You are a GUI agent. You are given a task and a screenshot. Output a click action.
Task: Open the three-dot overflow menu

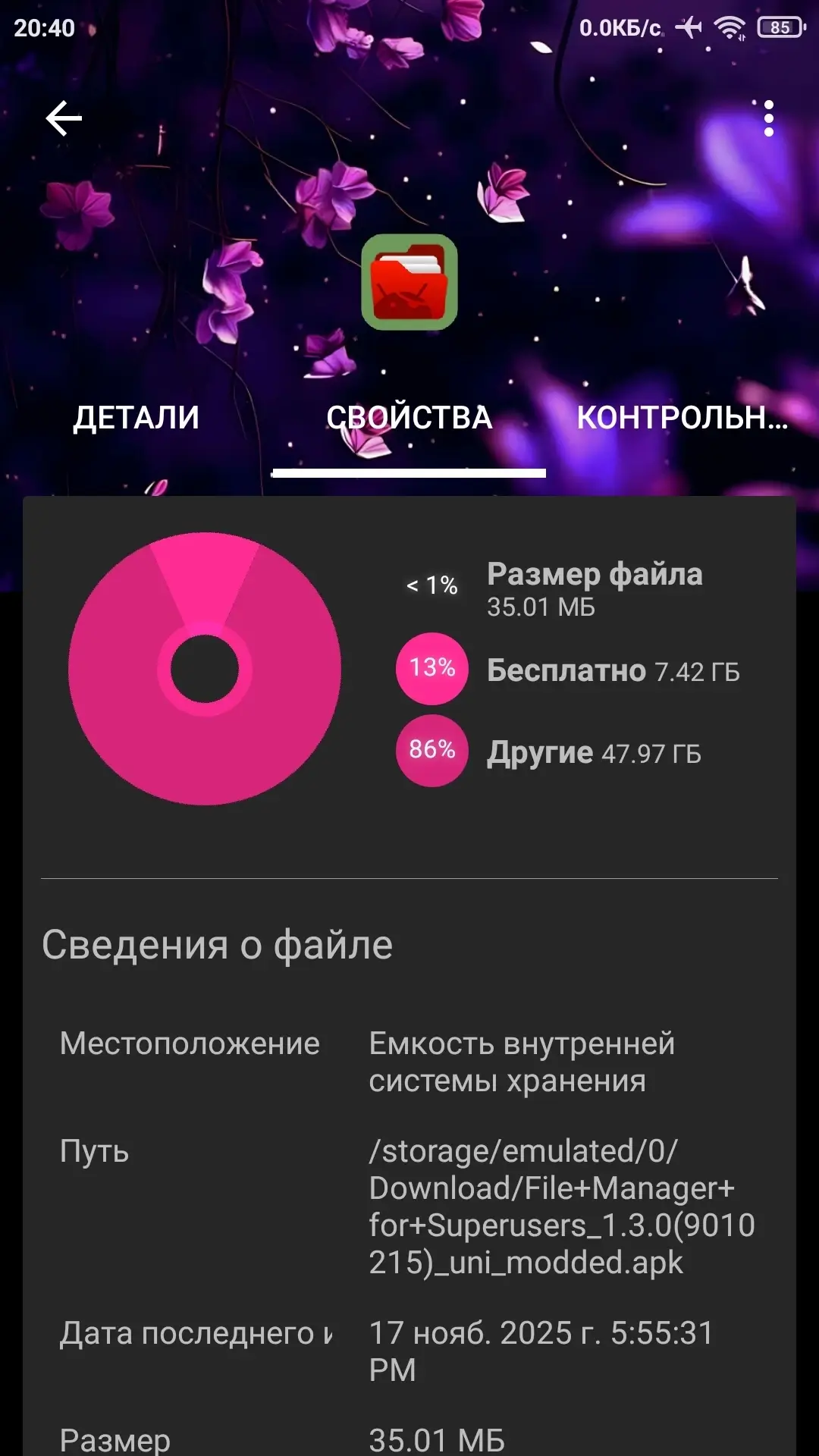click(768, 118)
